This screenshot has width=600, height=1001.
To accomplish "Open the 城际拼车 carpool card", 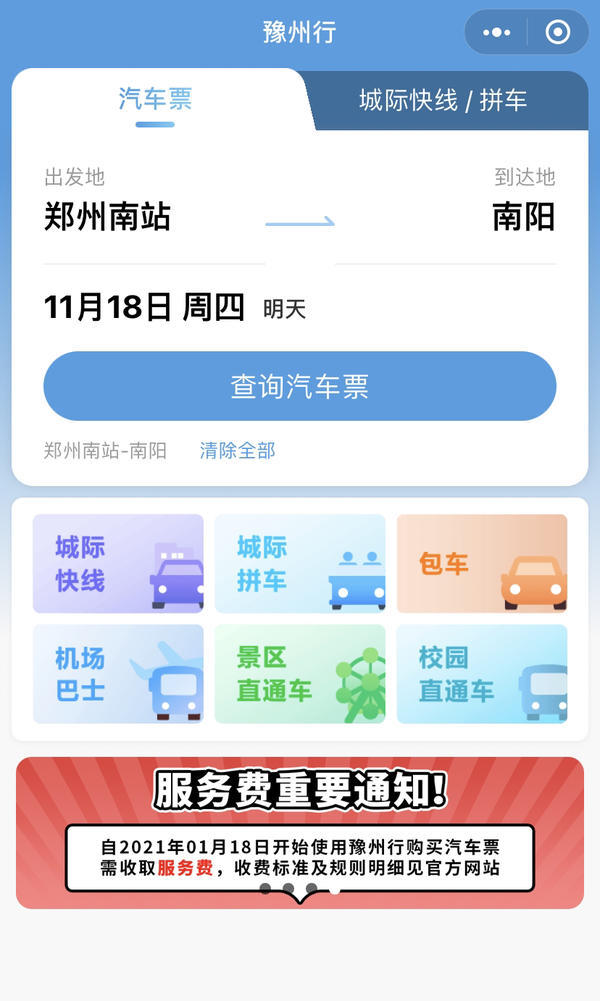I will [300, 563].
